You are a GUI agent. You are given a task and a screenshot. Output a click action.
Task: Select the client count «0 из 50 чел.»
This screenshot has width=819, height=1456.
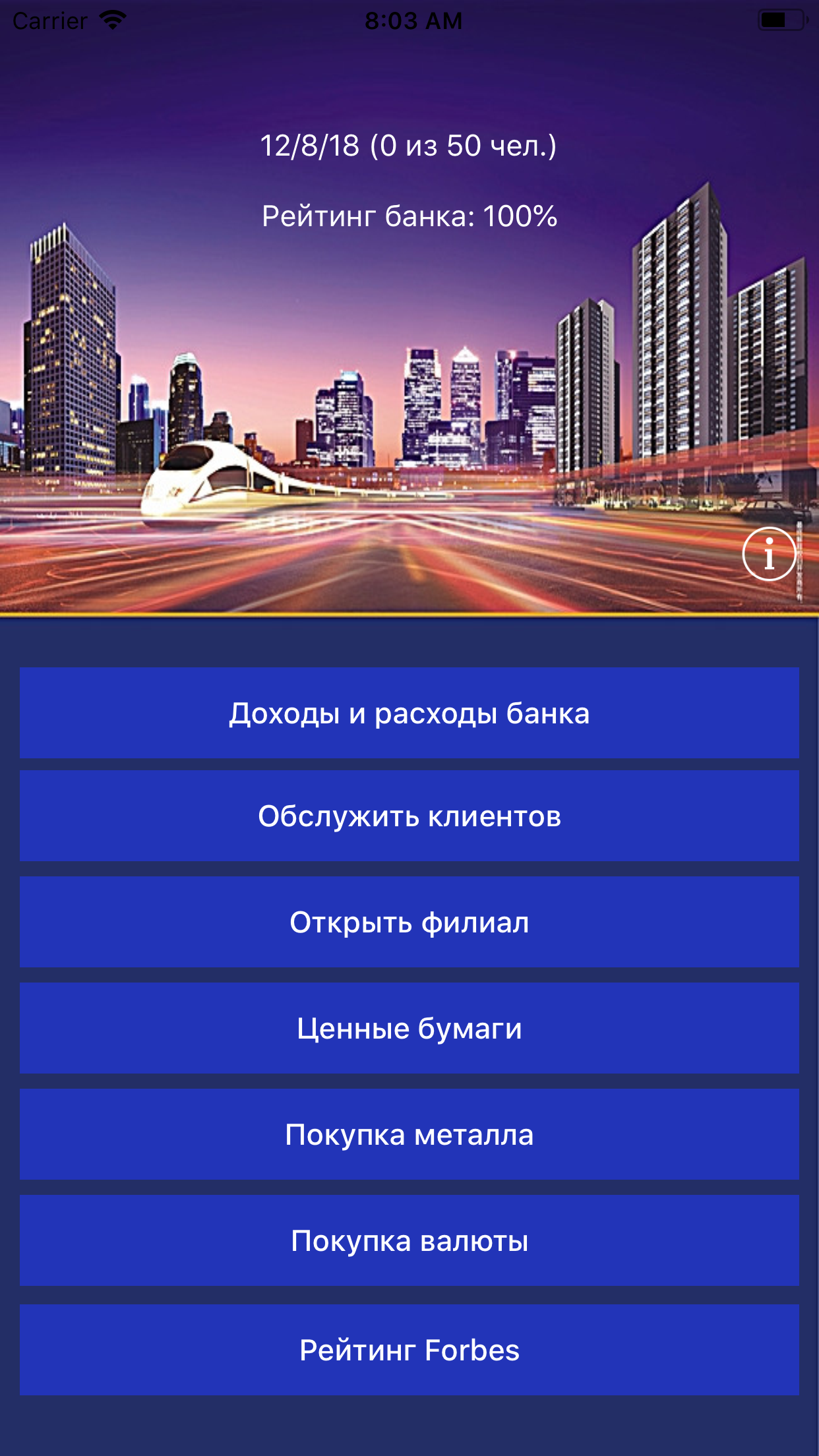(x=464, y=146)
